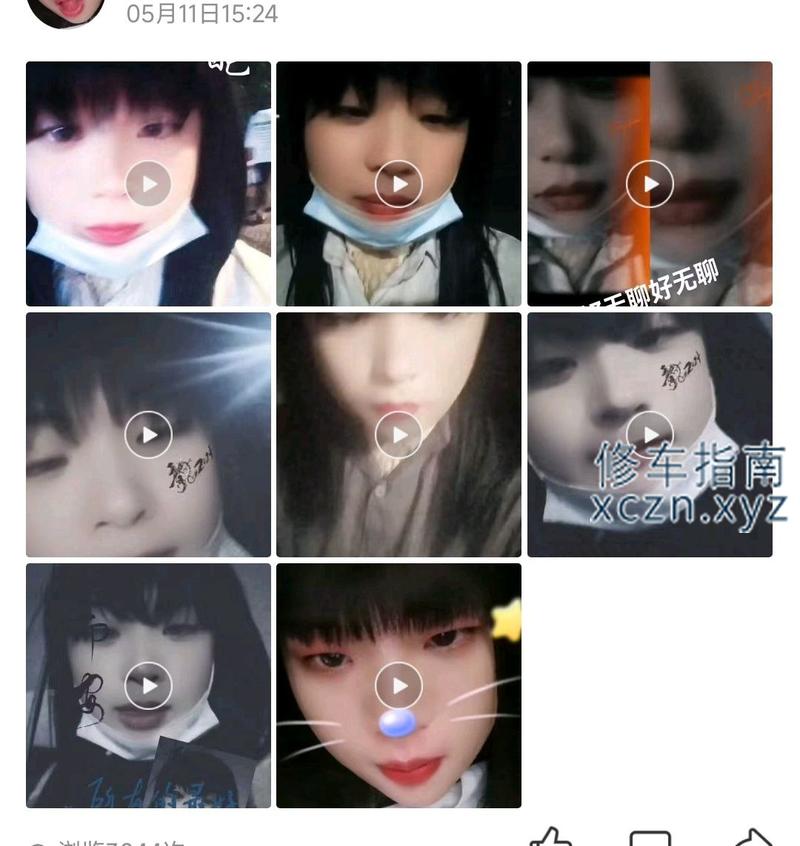
Task: Like this post with thumbs-up
Action: pos(551,838)
